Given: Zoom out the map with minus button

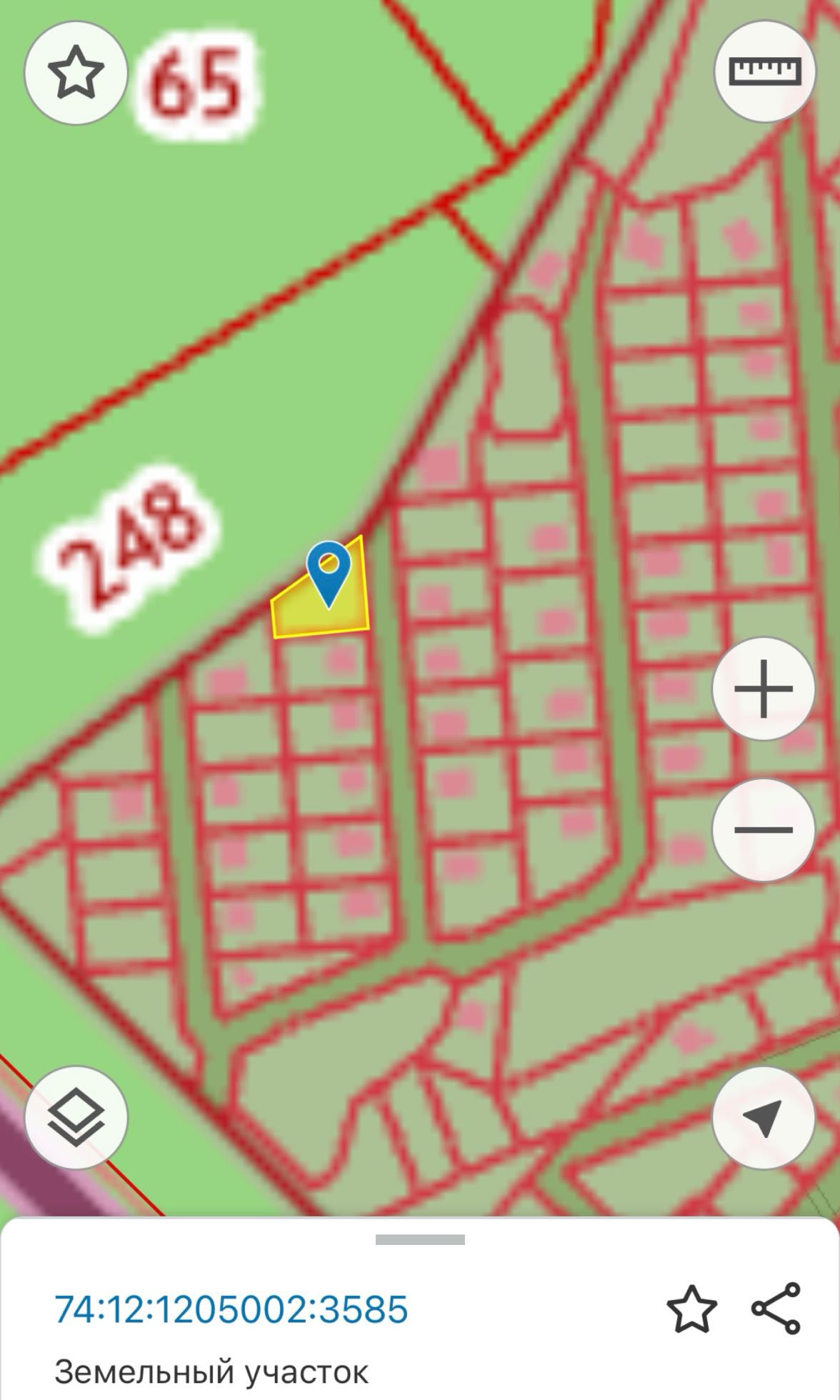Looking at the screenshot, I should tap(764, 829).
